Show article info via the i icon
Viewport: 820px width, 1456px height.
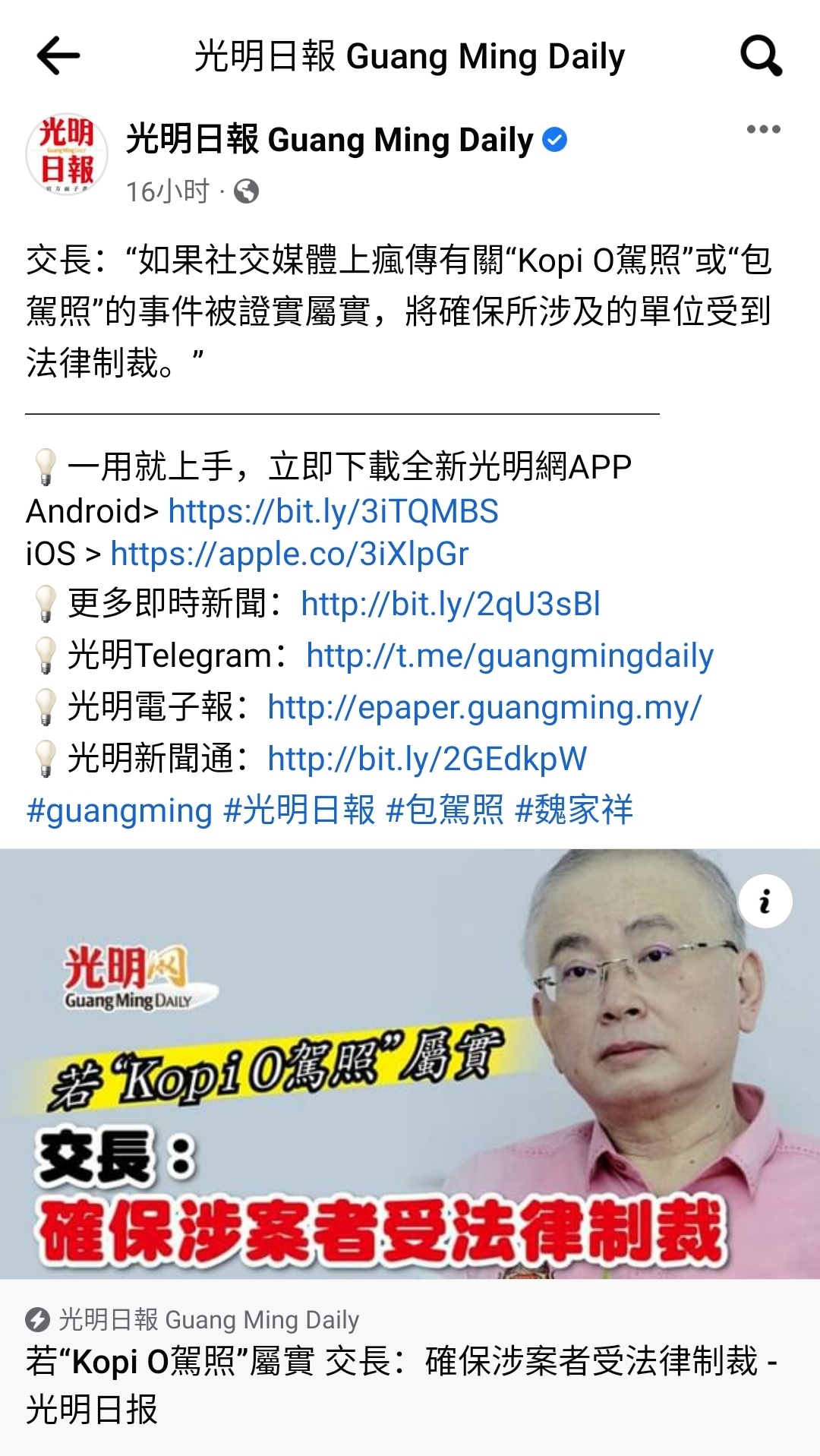point(765,902)
